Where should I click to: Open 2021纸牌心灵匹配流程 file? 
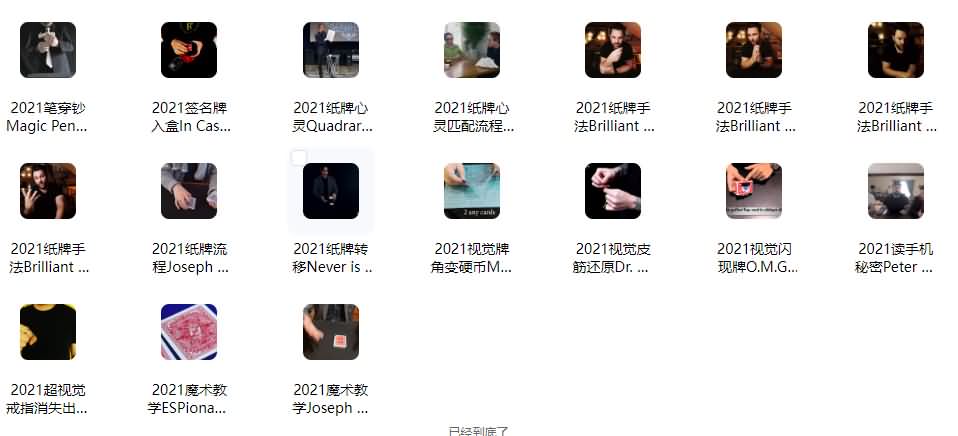tap(472, 50)
